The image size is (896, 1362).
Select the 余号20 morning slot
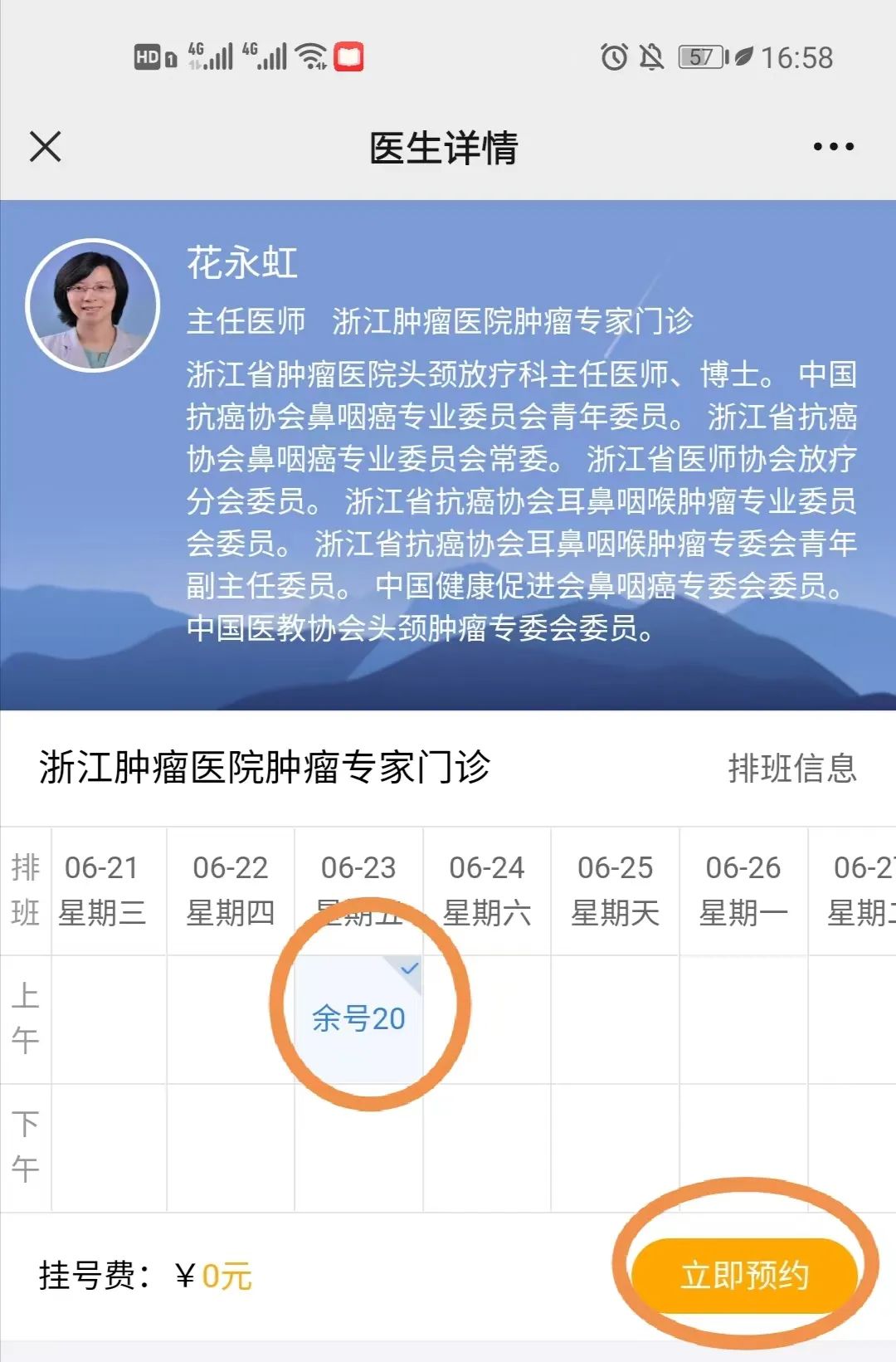point(358,1018)
